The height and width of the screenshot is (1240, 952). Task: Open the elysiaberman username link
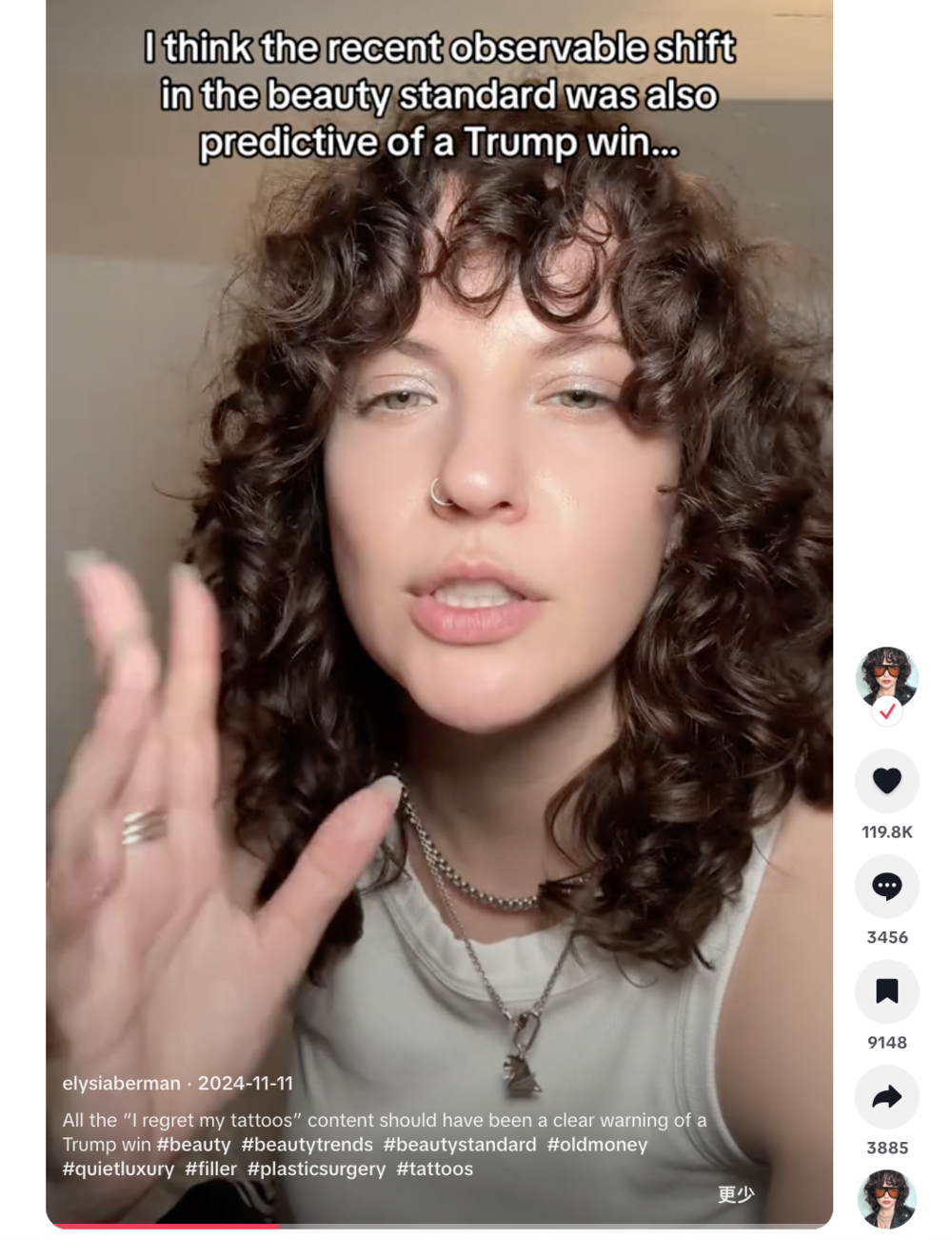[x=121, y=1084]
